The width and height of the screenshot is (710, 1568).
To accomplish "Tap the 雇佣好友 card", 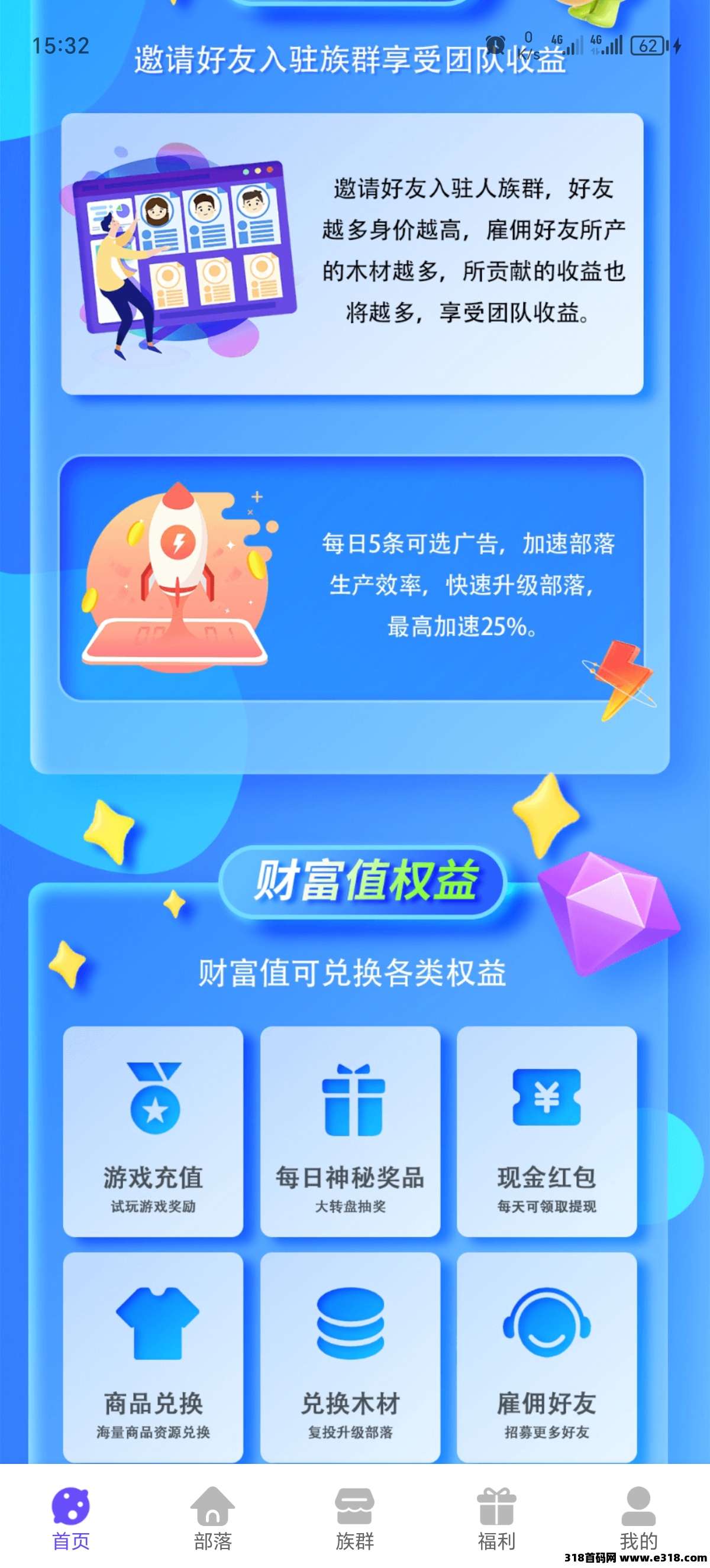I will (x=547, y=1357).
